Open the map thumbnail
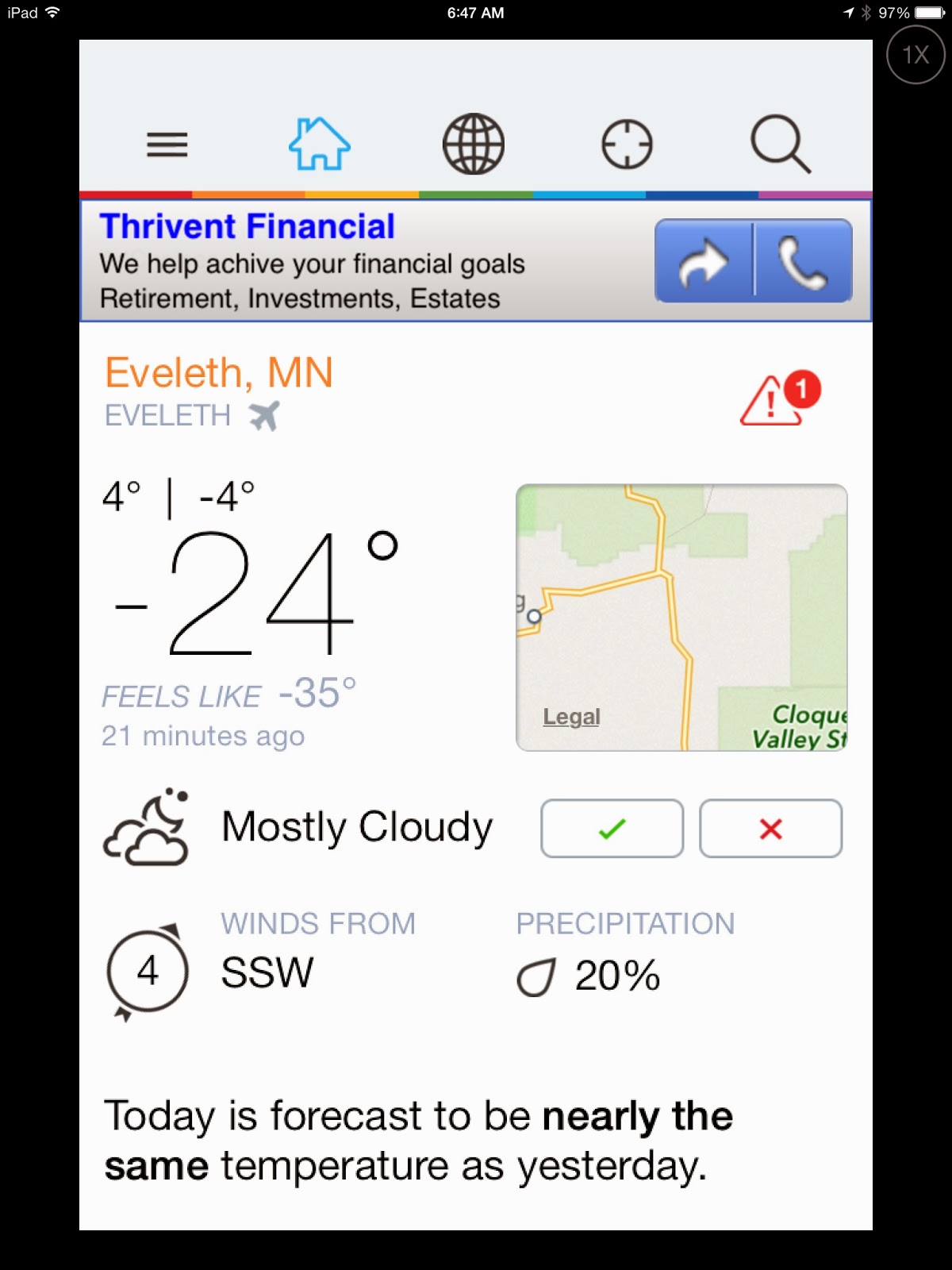This screenshot has height=1270, width=952. click(681, 618)
